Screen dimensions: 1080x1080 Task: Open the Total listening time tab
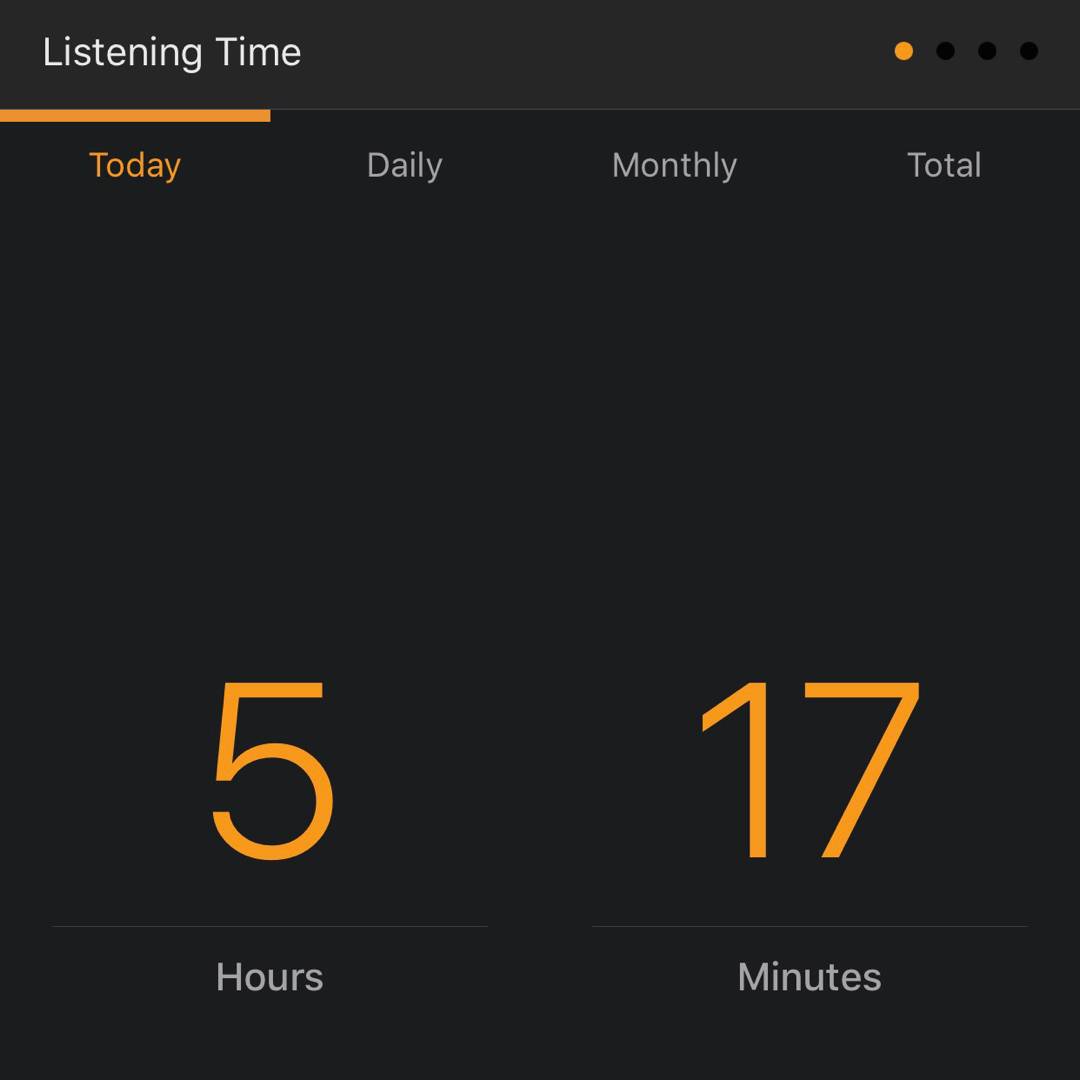point(943,165)
